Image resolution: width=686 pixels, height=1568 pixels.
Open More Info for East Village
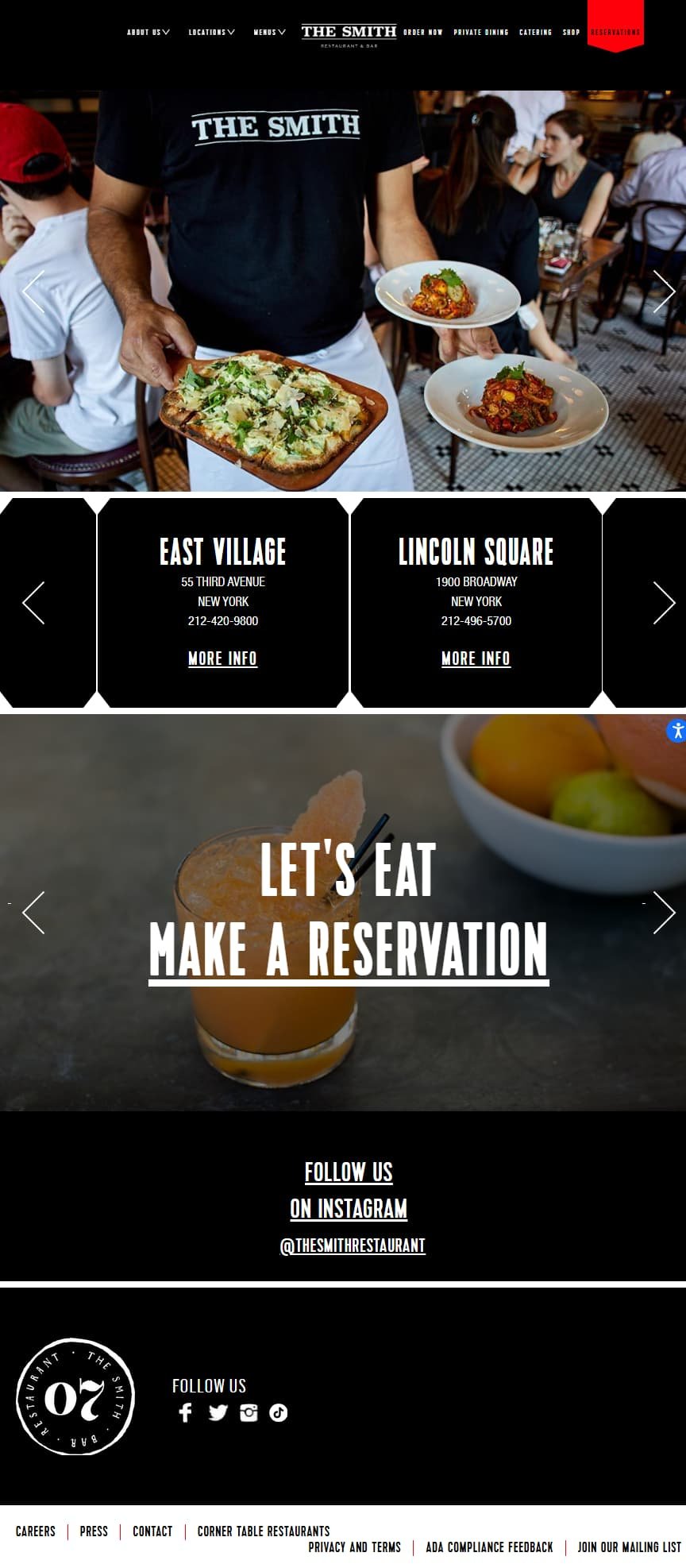click(222, 658)
